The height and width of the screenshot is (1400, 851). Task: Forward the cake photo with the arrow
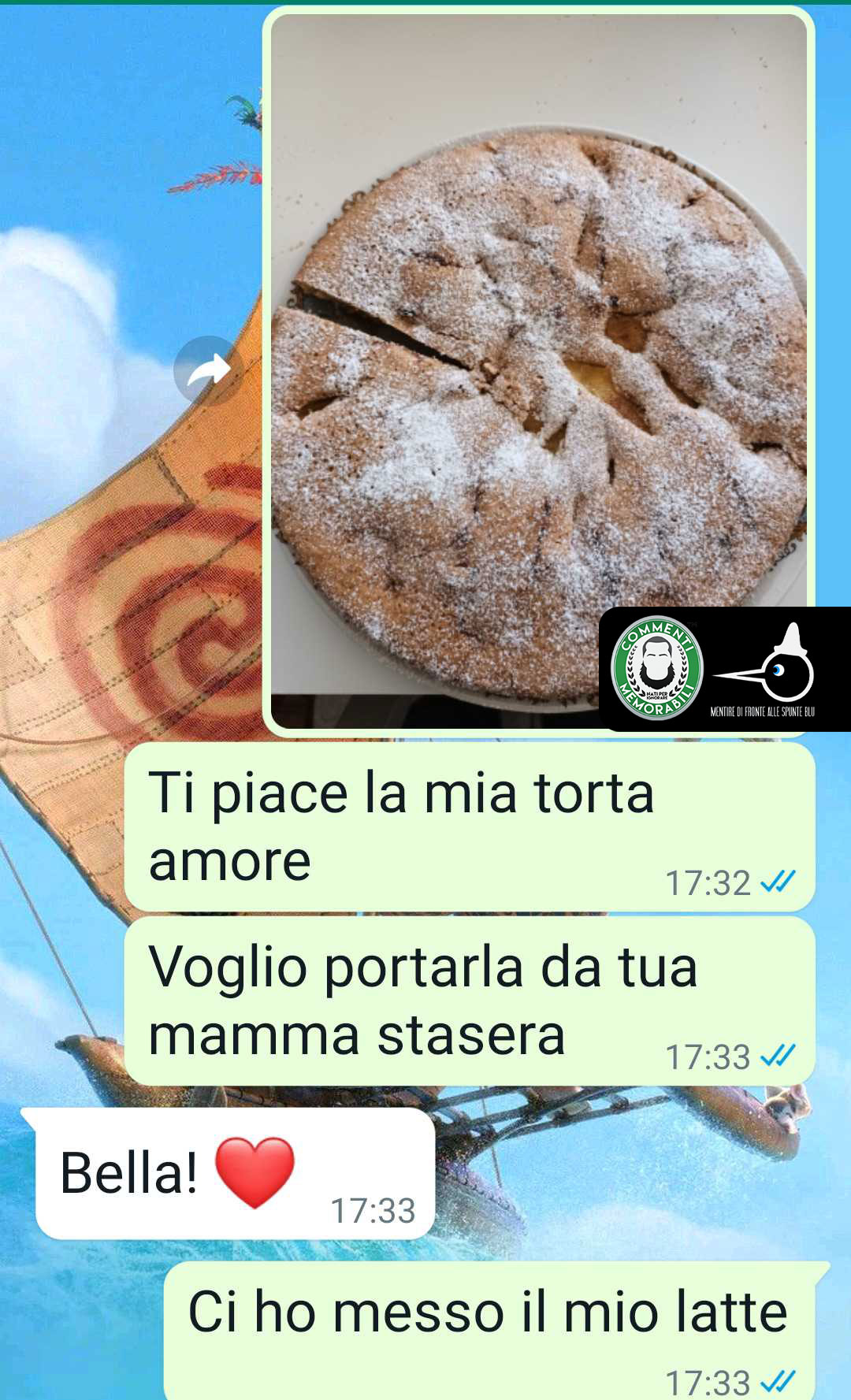coord(208,370)
